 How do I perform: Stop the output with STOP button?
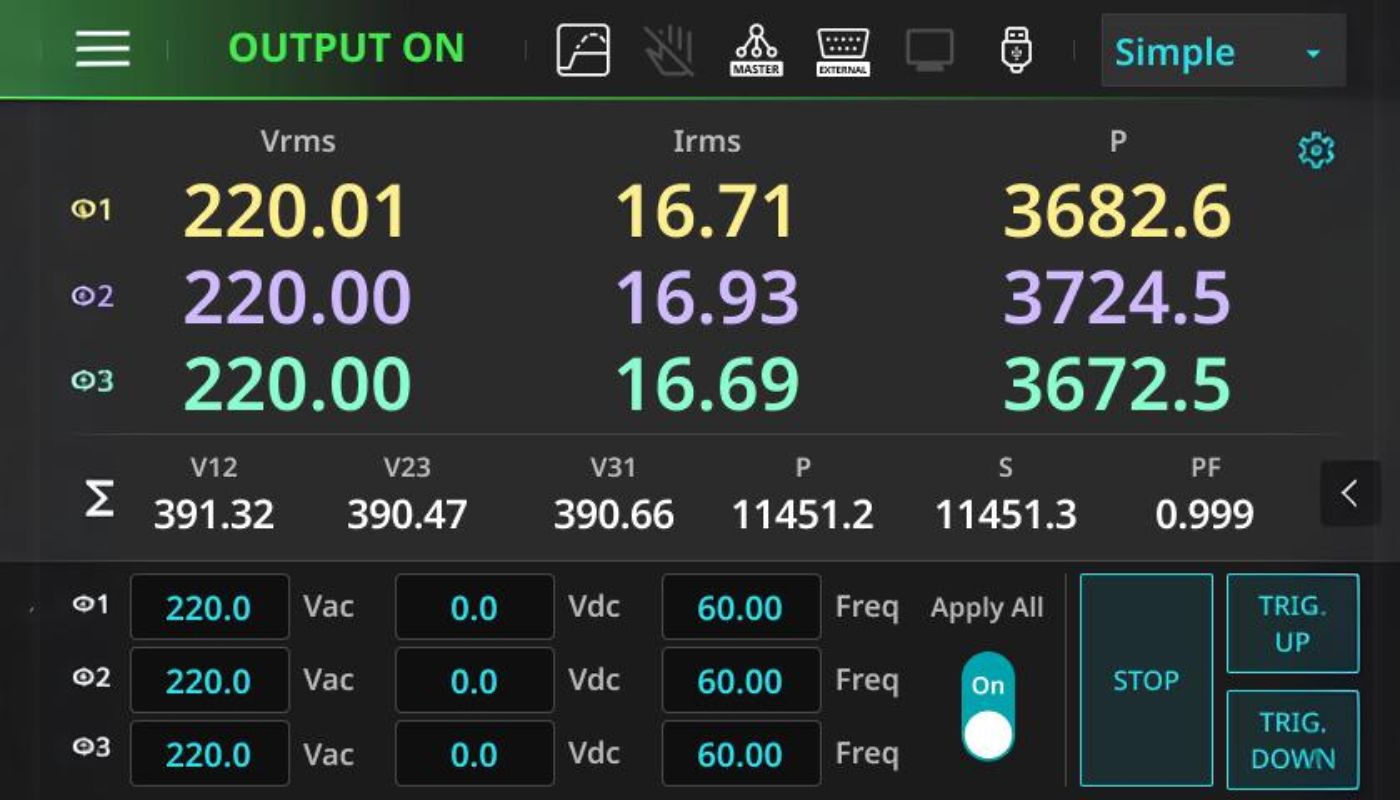[x=1146, y=680]
